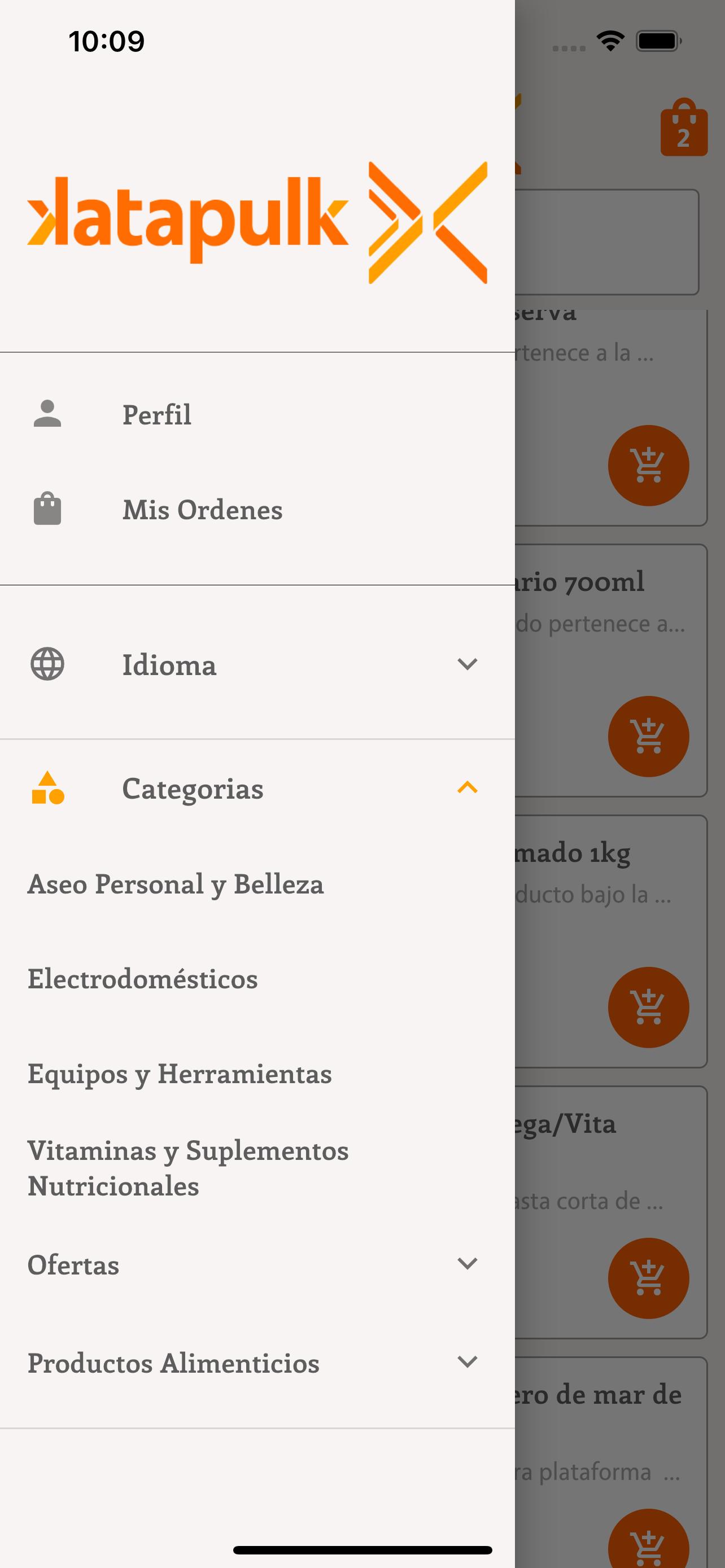Open the shopping bag with 2 items
The height and width of the screenshot is (1568, 725).
[x=684, y=127]
